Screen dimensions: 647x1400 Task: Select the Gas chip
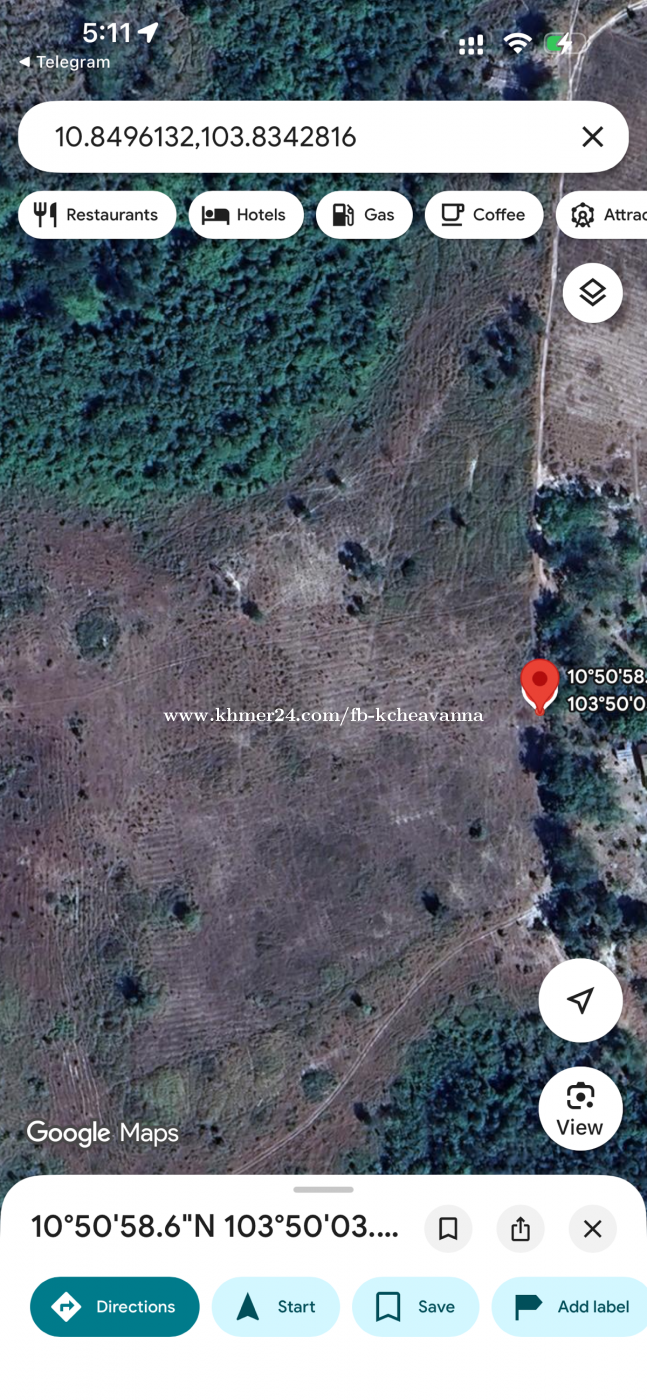pos(364,215)
